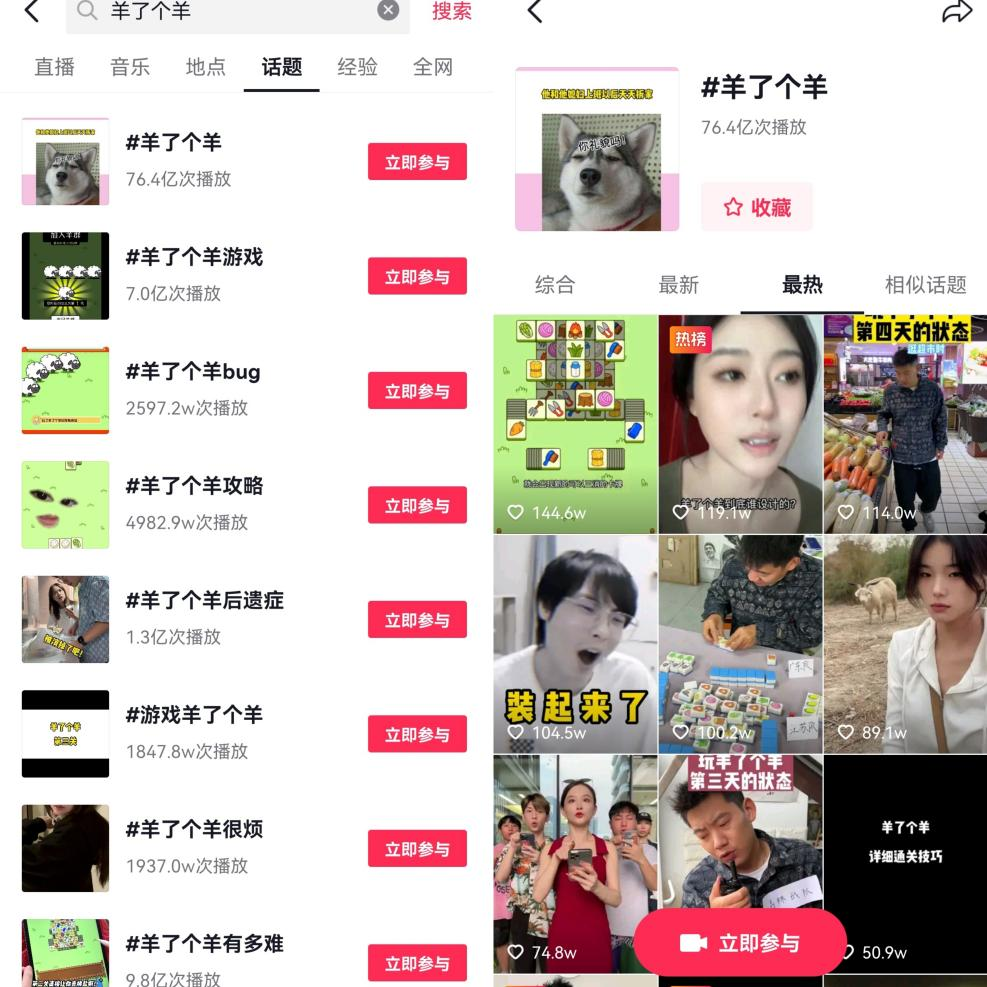Viewport: 987px width, 987px height.
Task: Open the 相似话题 tab
Action: (925, 285)
